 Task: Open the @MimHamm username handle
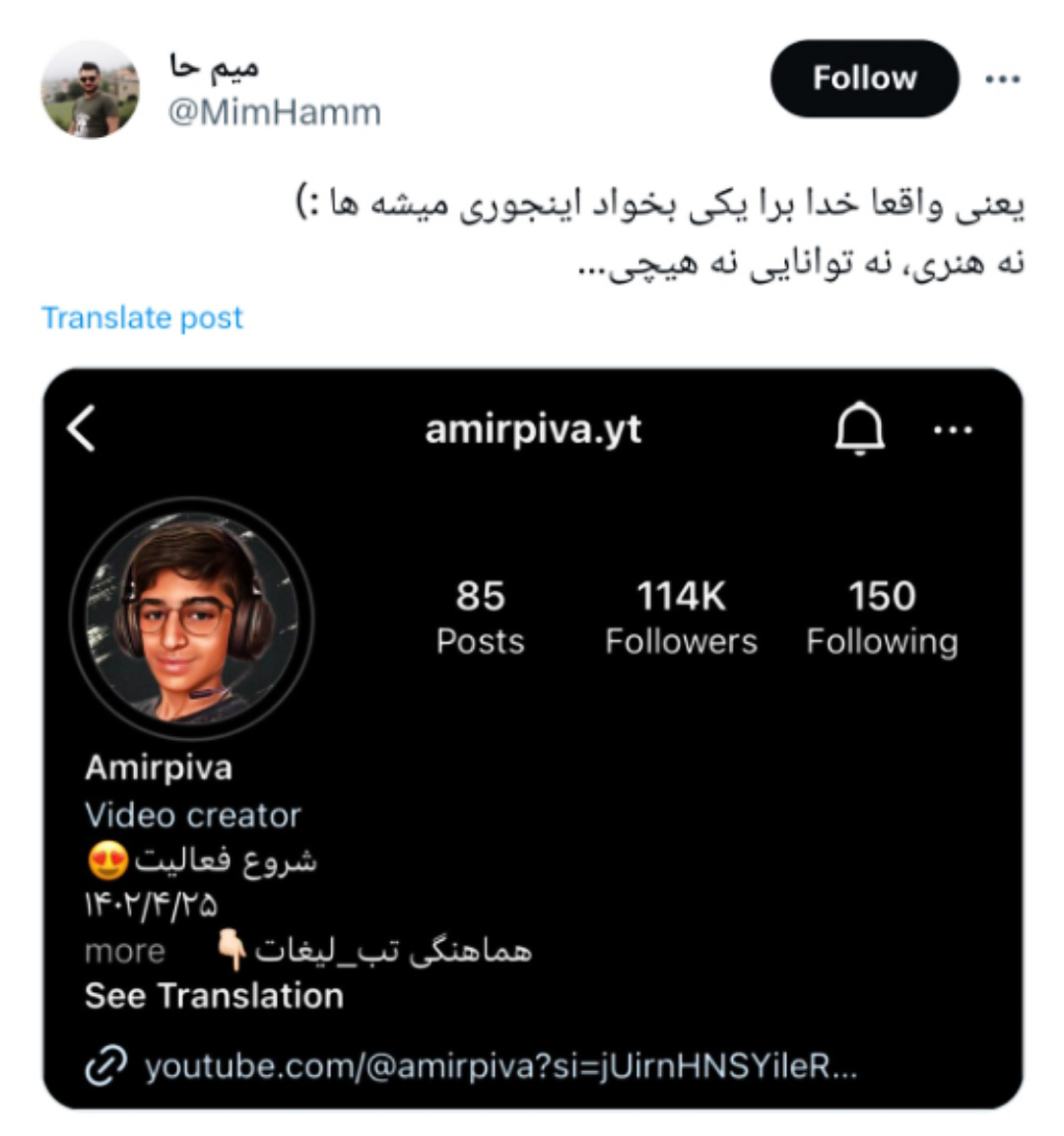coord(274,112)
